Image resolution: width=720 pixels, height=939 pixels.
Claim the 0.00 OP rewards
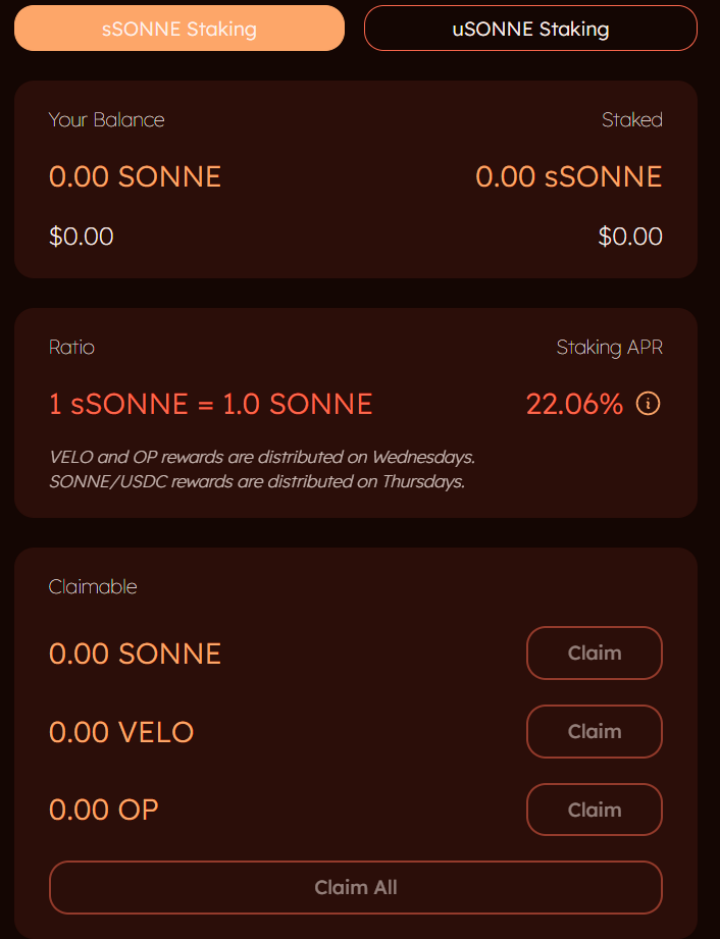[594, 809]
